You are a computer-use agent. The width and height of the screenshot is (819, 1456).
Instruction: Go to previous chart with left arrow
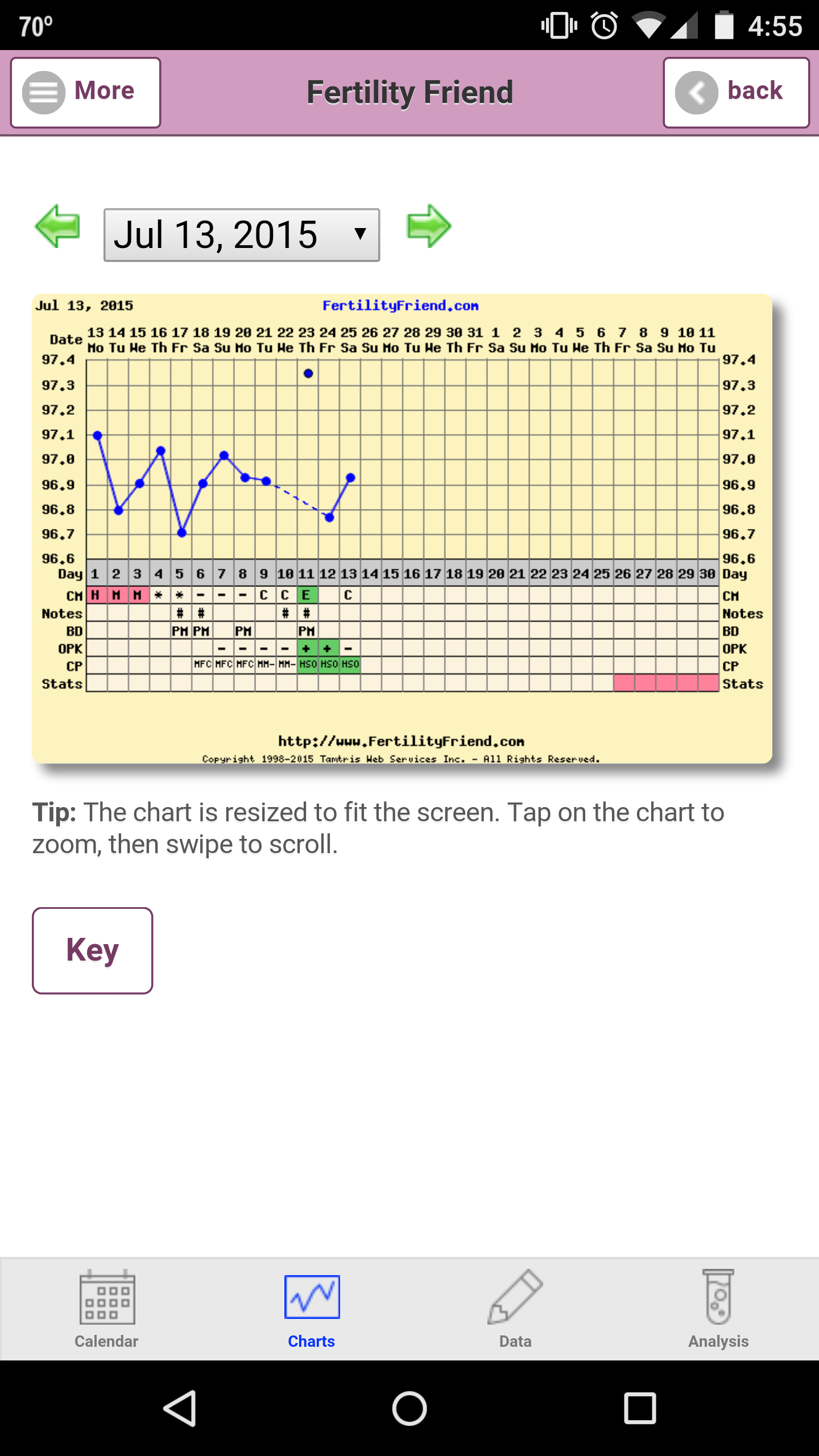coord(57,226)
